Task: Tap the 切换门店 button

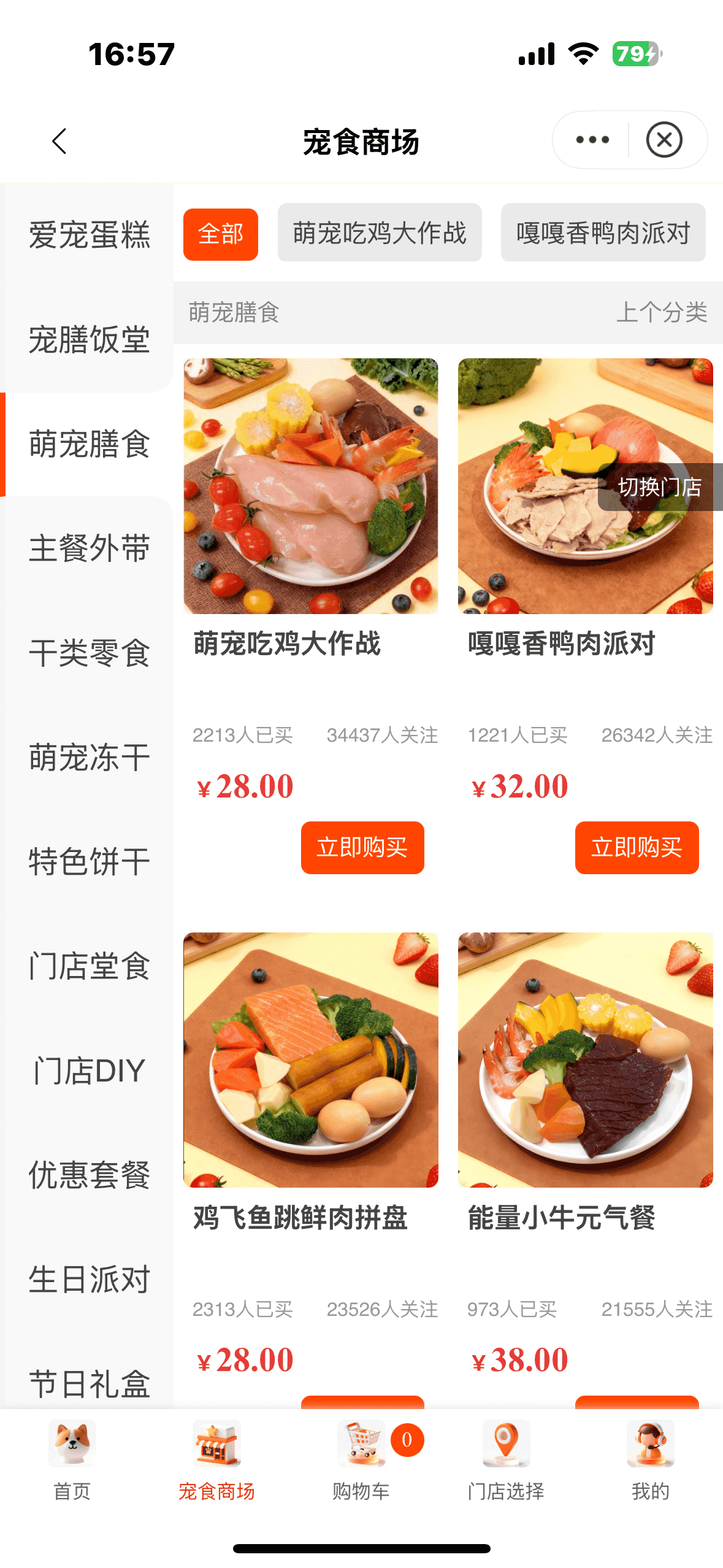Action: click(x=660, y=487)
